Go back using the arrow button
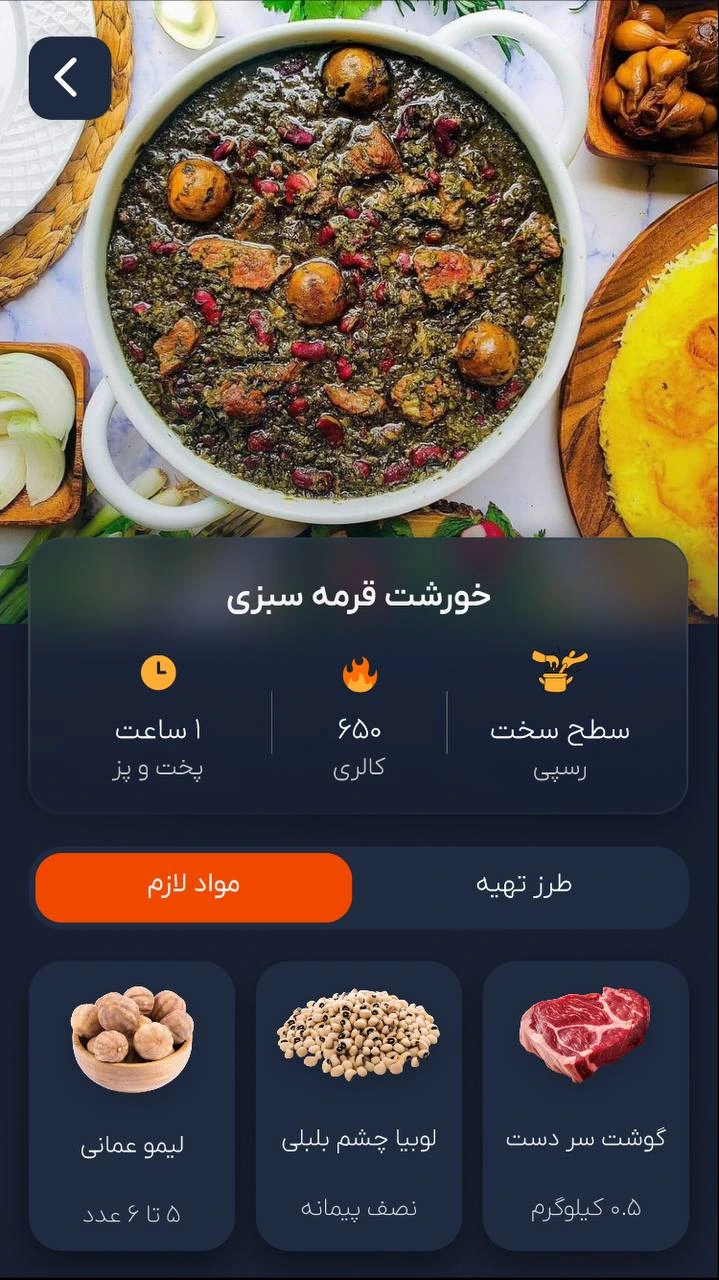The width and height of the screenshot is (719, 1280). 69,78
